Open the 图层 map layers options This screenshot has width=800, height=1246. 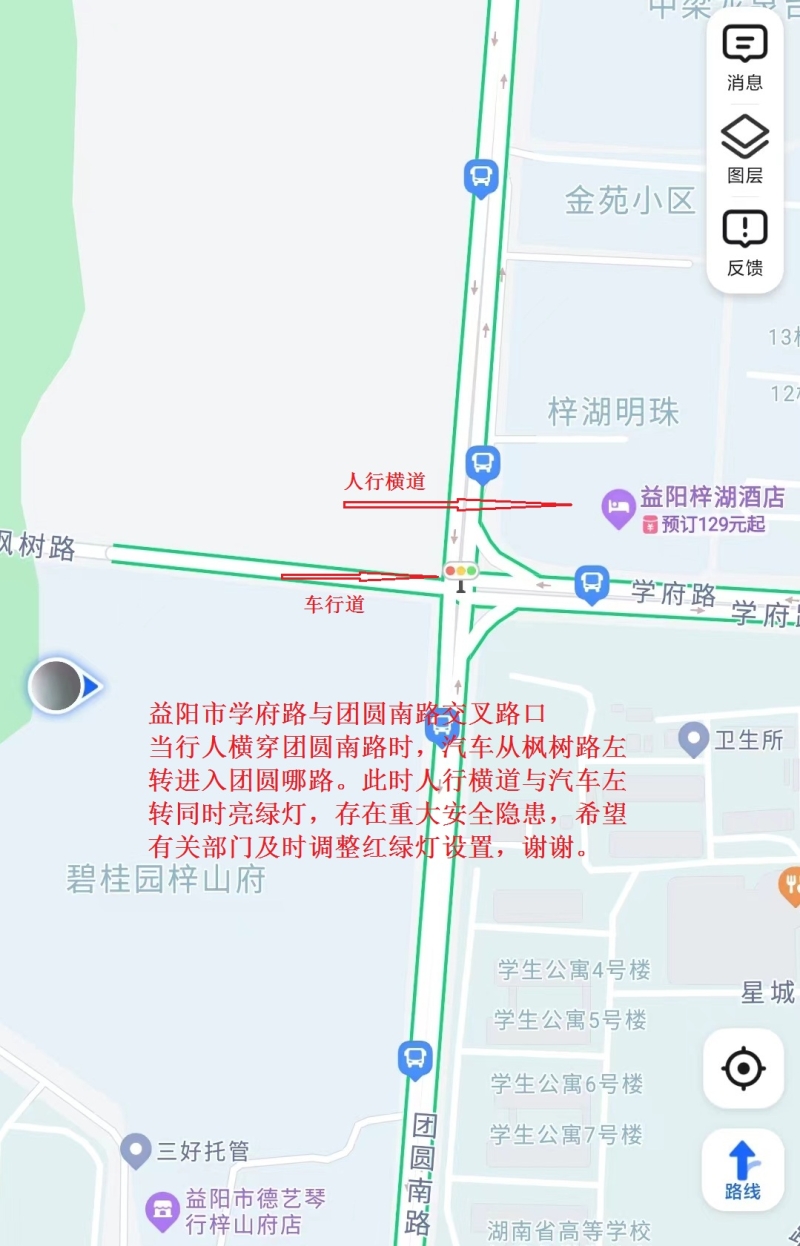point(744,150)
